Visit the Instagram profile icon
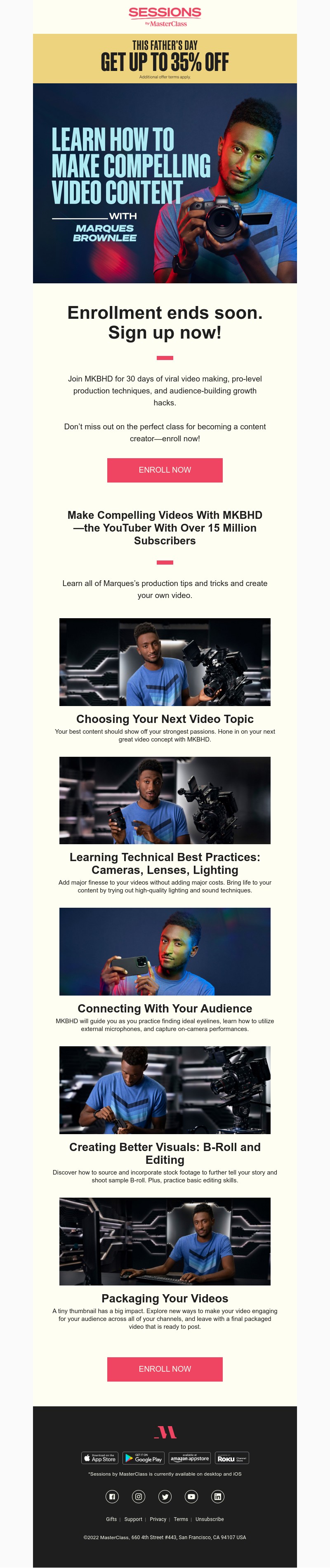Viewport: 330px width, 1568px height. coord(139,1496)
